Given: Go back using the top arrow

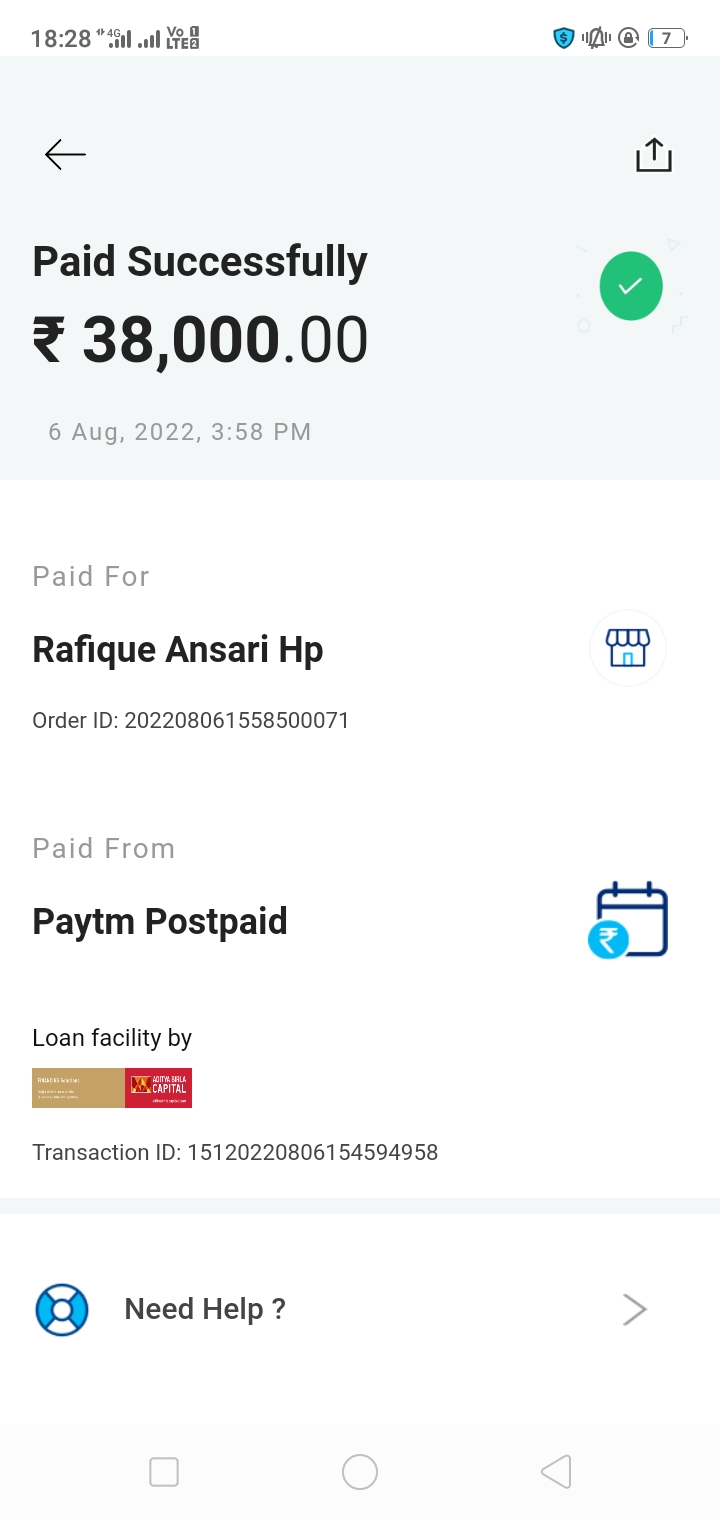Looking at the screenshot, I should [66, 155].
